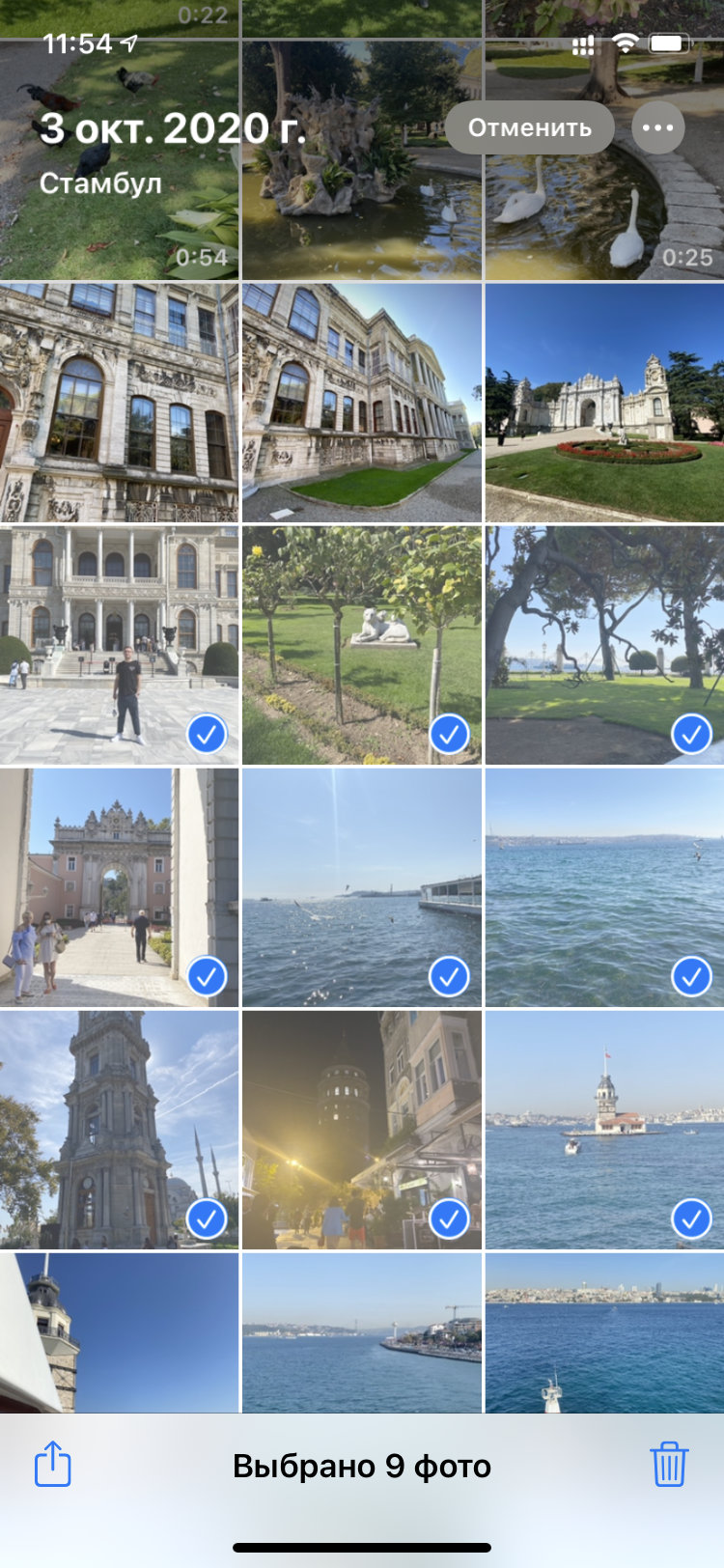Deselect the lion statue garden photo

(x=362, y=645)
